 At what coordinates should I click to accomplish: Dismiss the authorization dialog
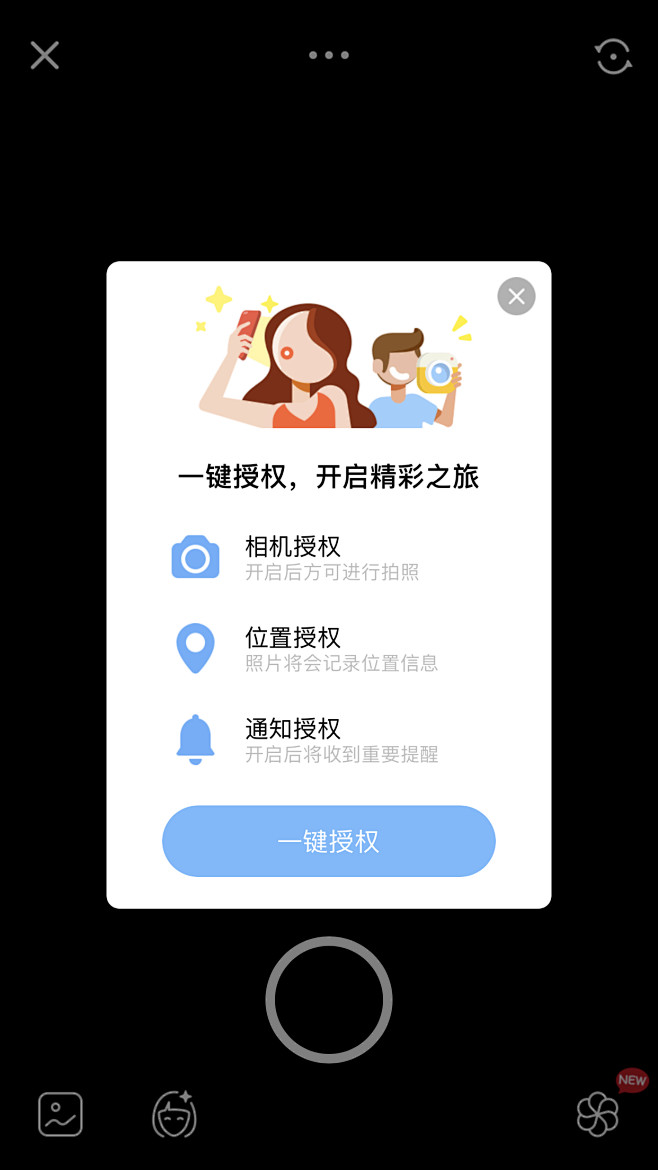point(516,296)
